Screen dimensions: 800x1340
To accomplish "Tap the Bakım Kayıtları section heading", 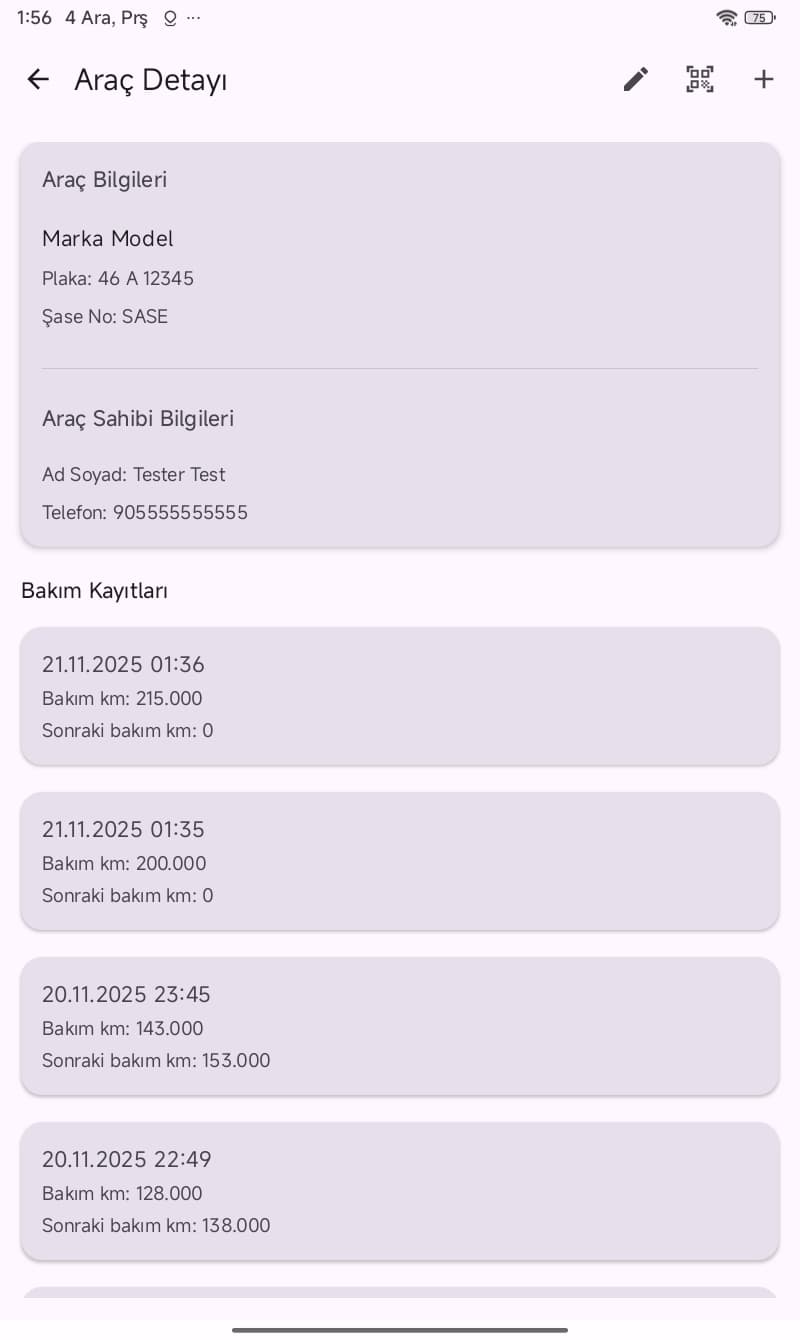I will [95, 590].
